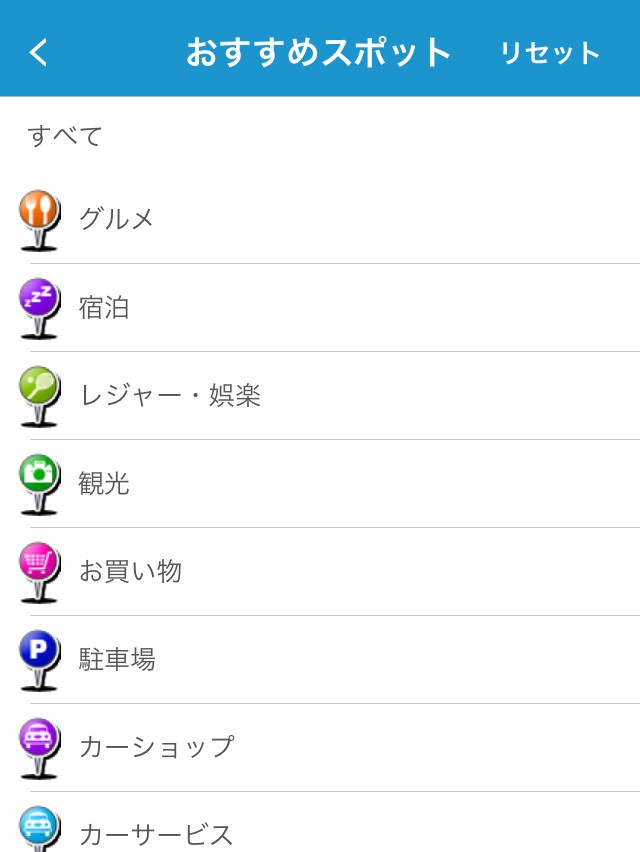Tap the リセット reset button
This screenshot has height=852, width=640.
click(550, 53)
